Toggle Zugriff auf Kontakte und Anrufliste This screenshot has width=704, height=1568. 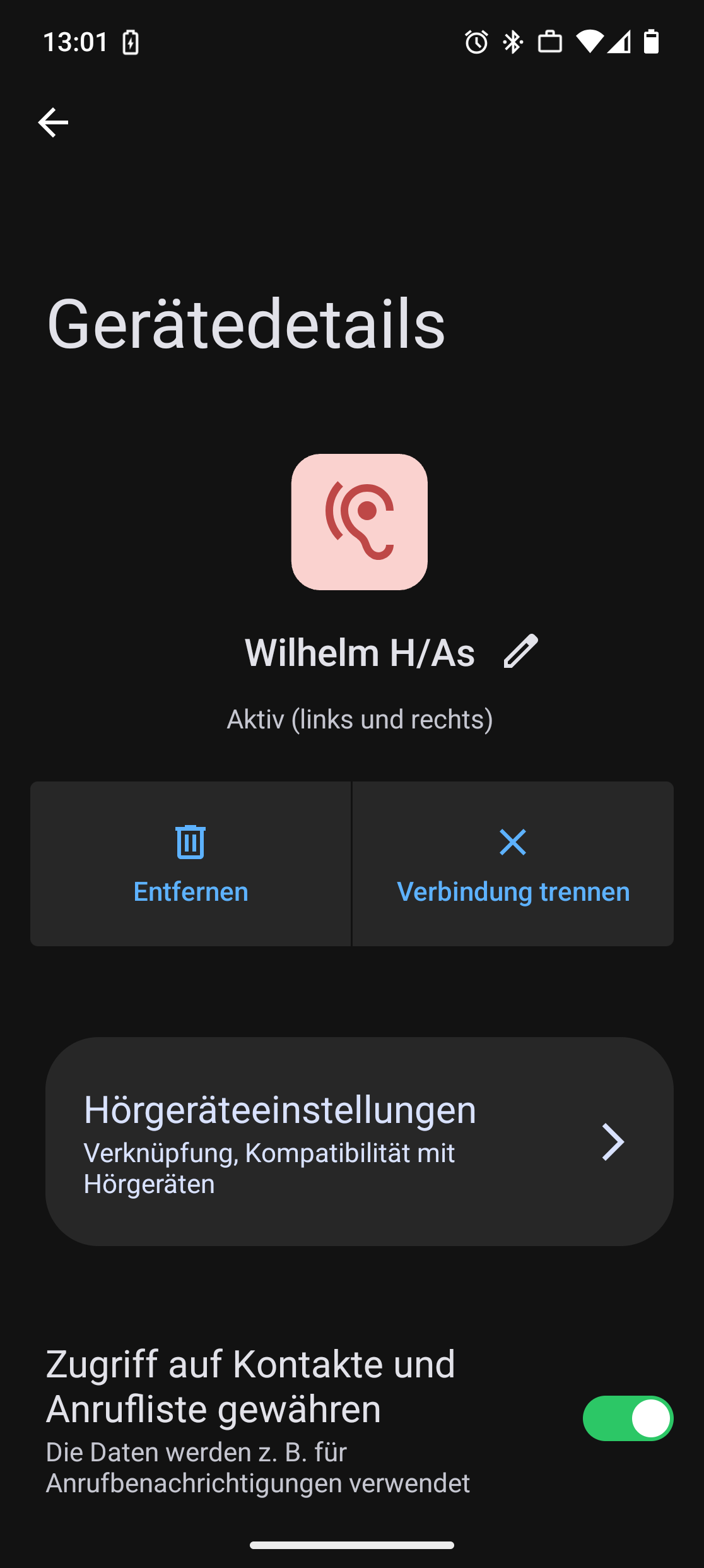627,1418
